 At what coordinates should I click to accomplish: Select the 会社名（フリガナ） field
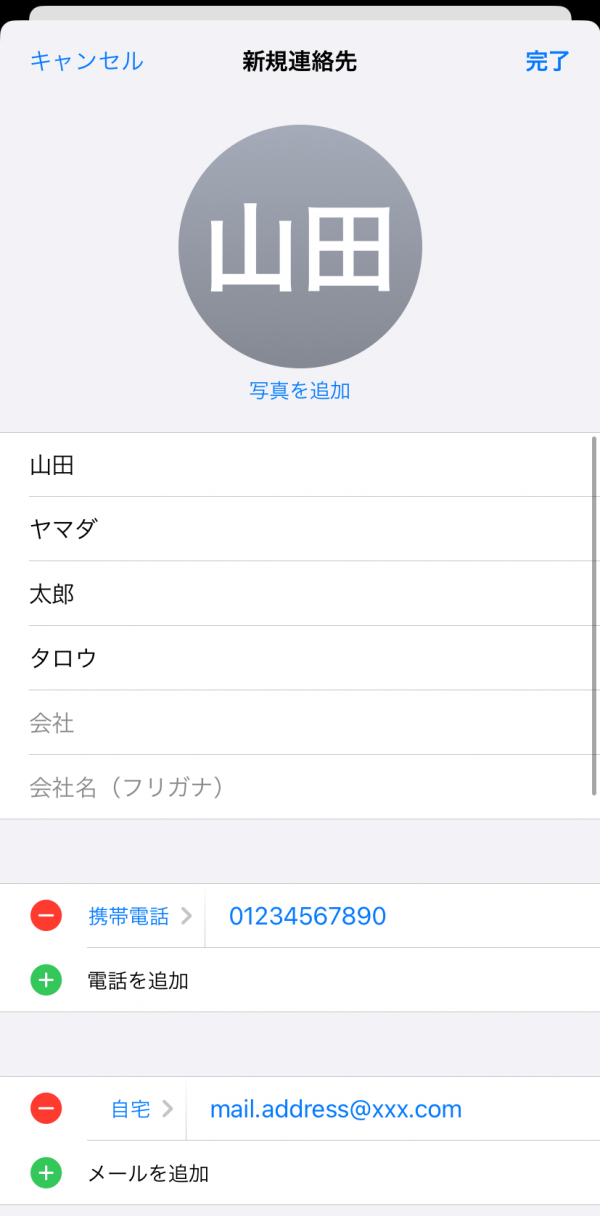click(300, 787)
